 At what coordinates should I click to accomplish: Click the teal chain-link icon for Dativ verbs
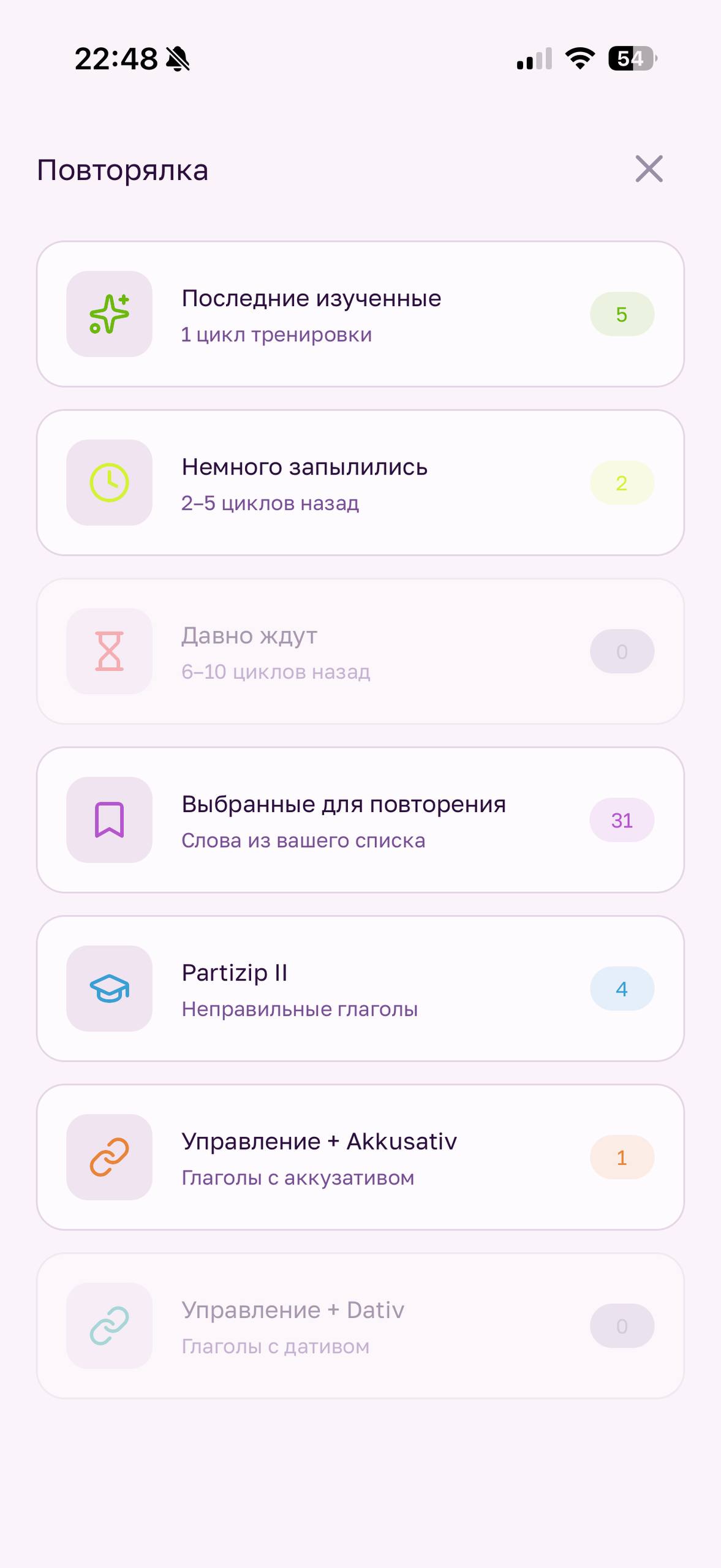tap(110, 1326)
